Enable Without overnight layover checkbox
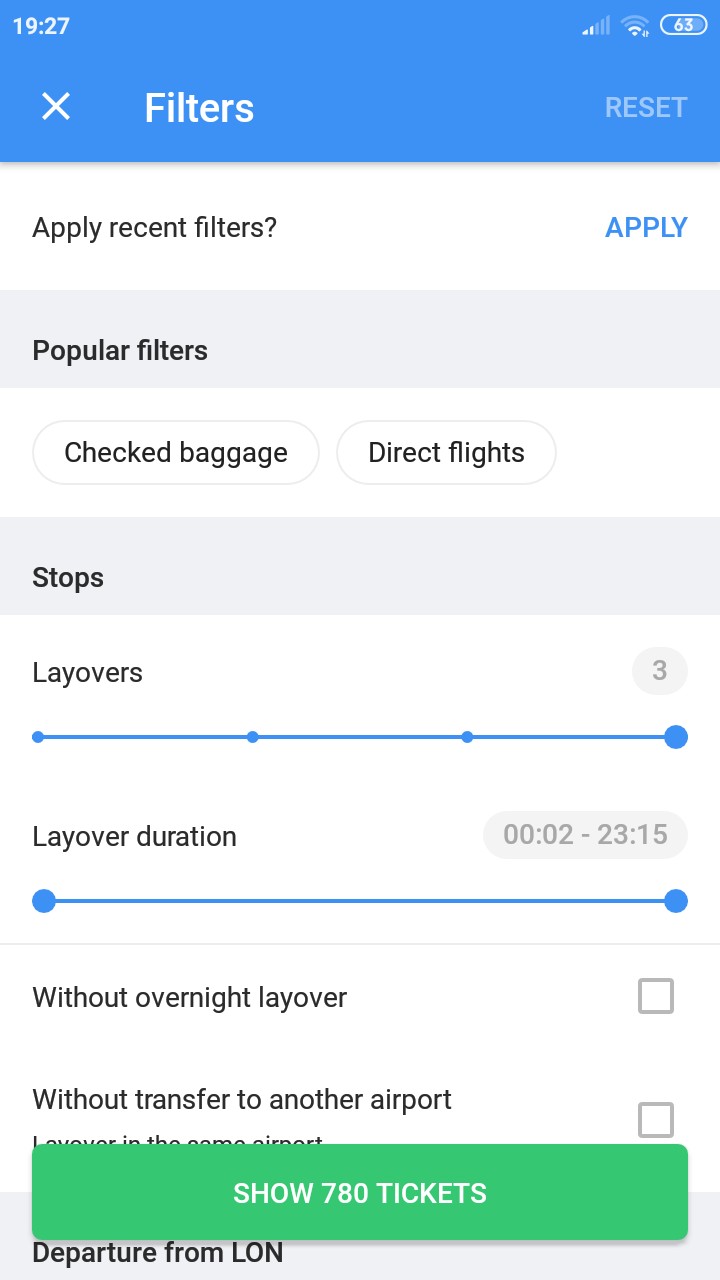 tap(656, 996)
